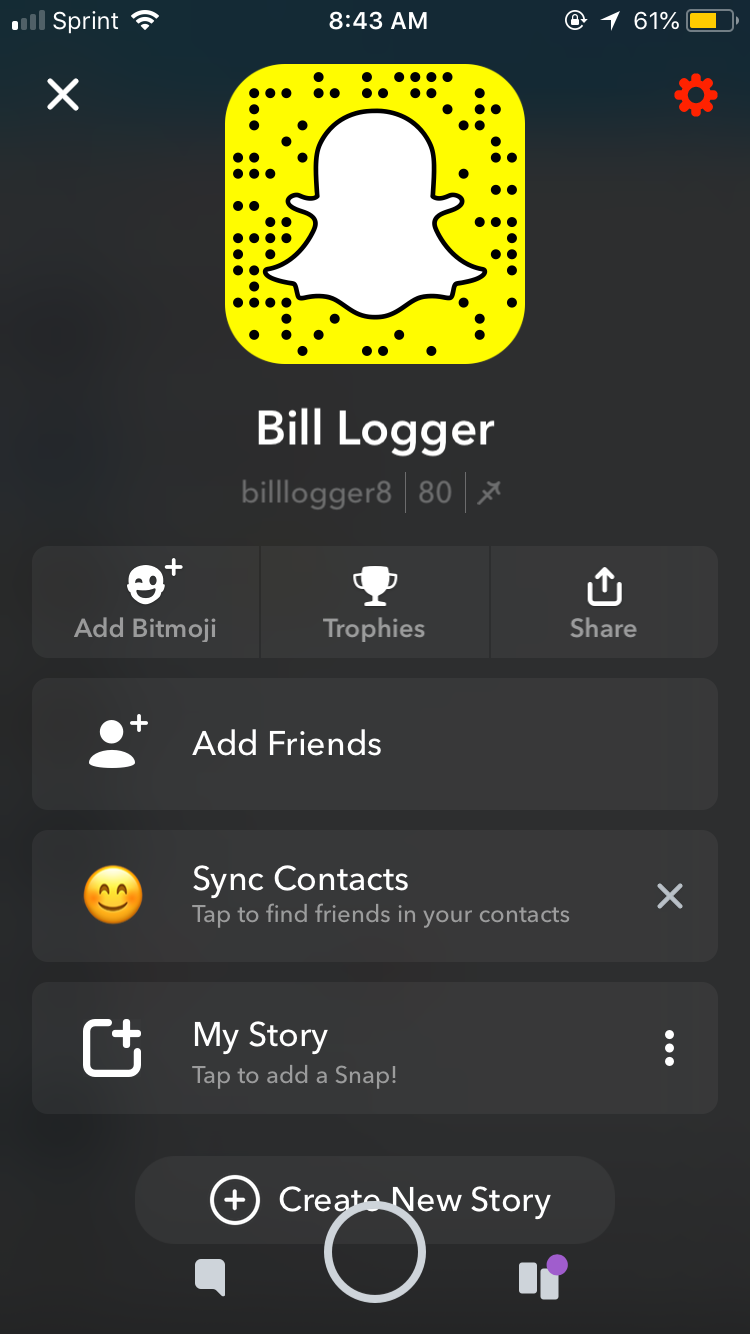Open settings via the red gear
The height and width of the screenshot is (1334, 750).
click(x=696, y=96)
